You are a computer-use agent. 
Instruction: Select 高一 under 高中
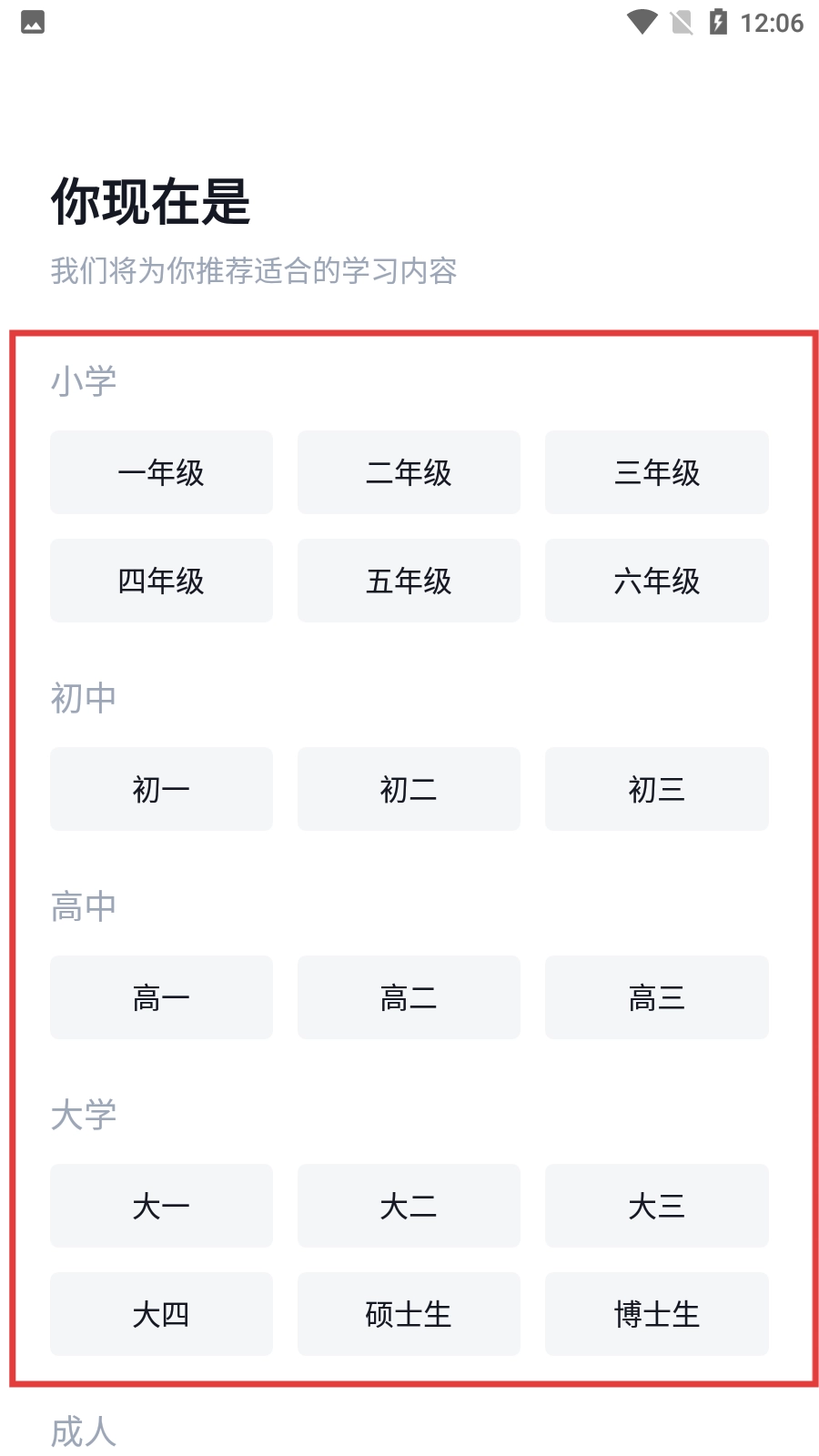161,997
